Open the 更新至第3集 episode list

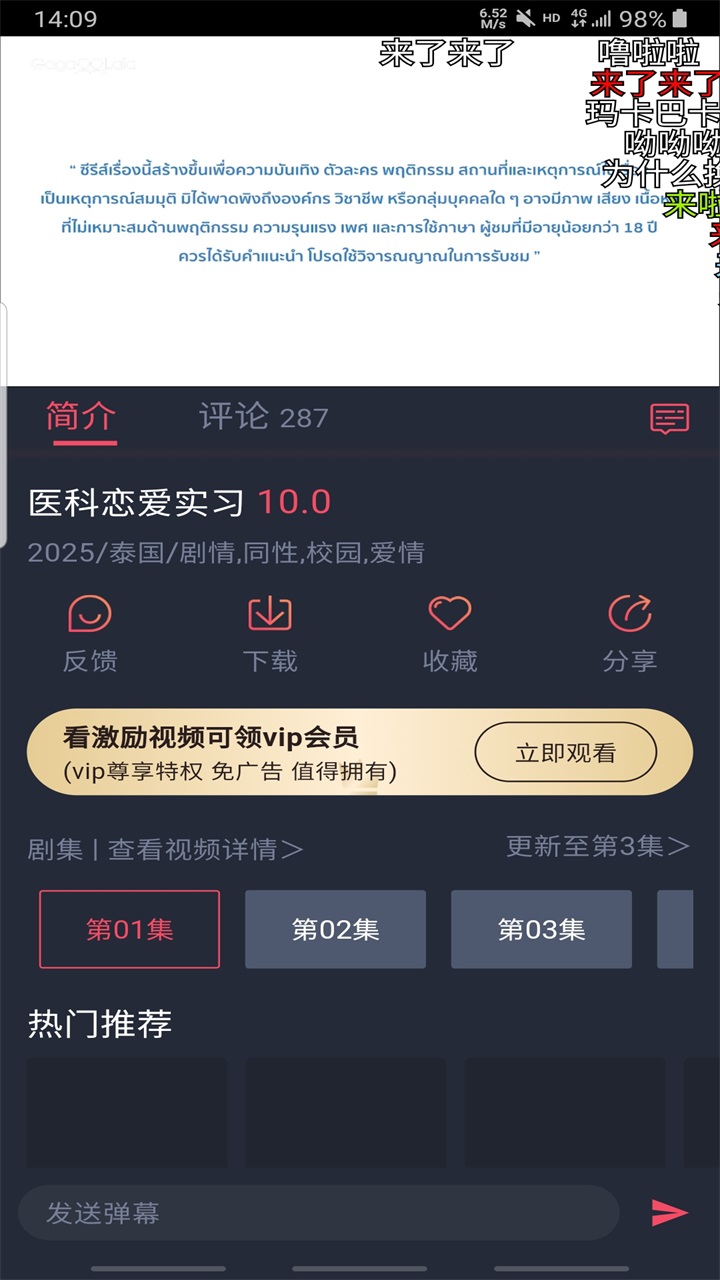click(x=598, y=846)
